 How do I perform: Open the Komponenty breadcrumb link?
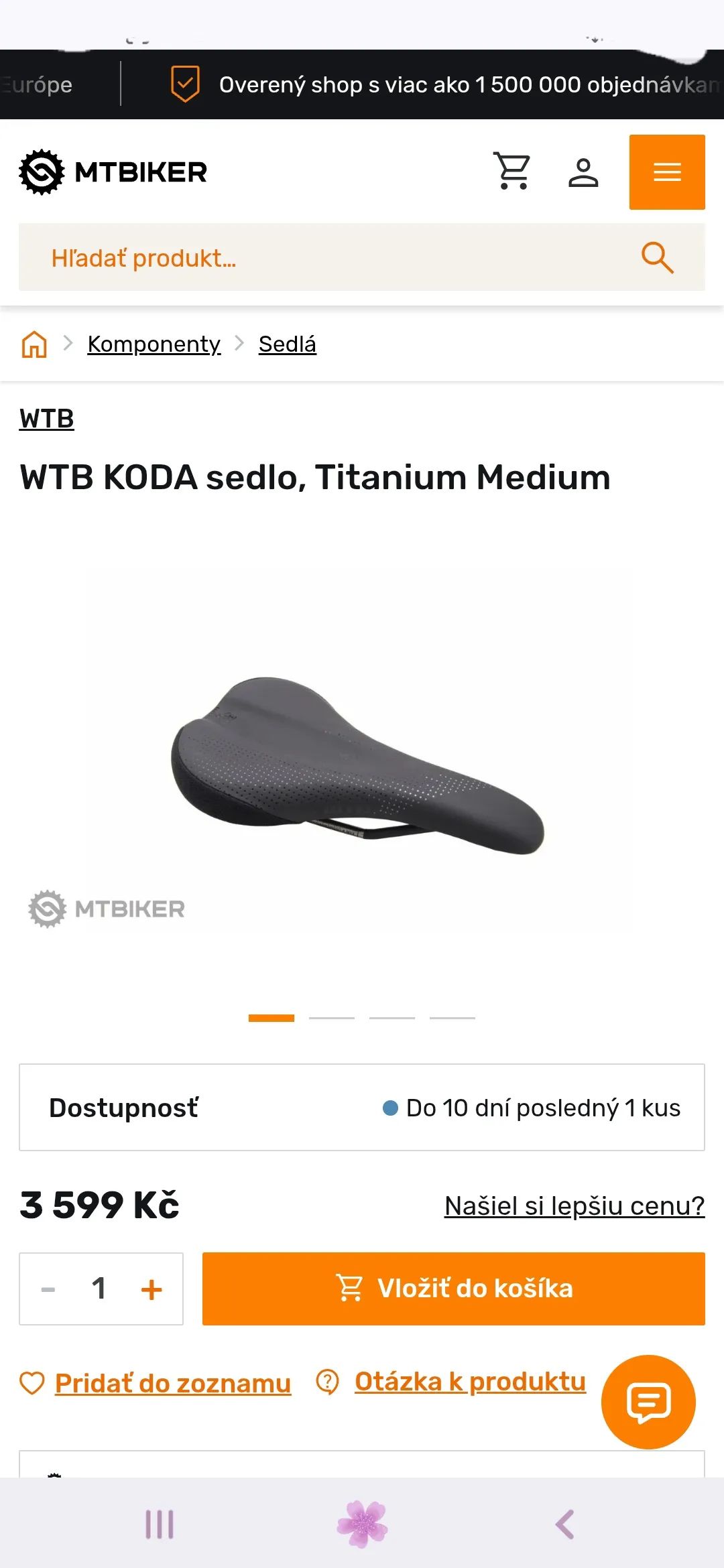coord(154,344)
